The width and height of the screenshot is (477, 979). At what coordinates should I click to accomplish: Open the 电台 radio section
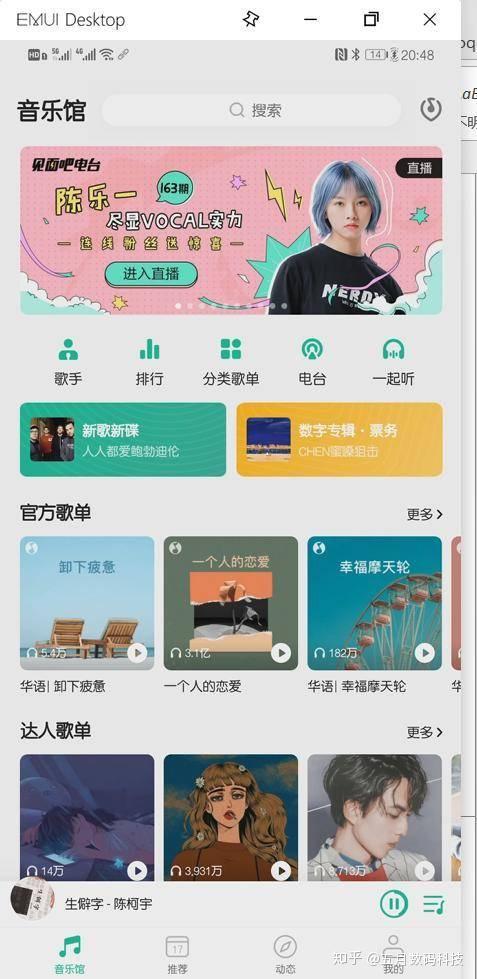(312, 362)
